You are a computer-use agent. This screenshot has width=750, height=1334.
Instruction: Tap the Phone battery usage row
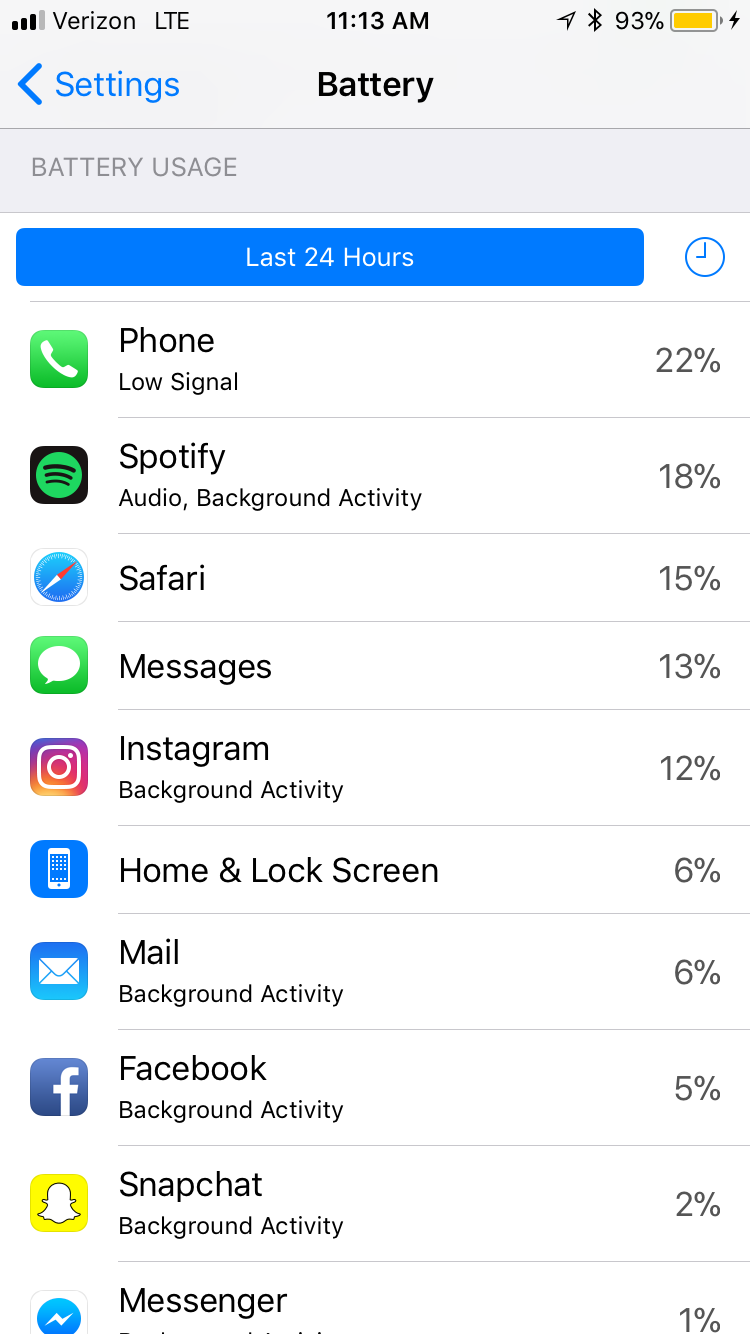coord(375,360)
